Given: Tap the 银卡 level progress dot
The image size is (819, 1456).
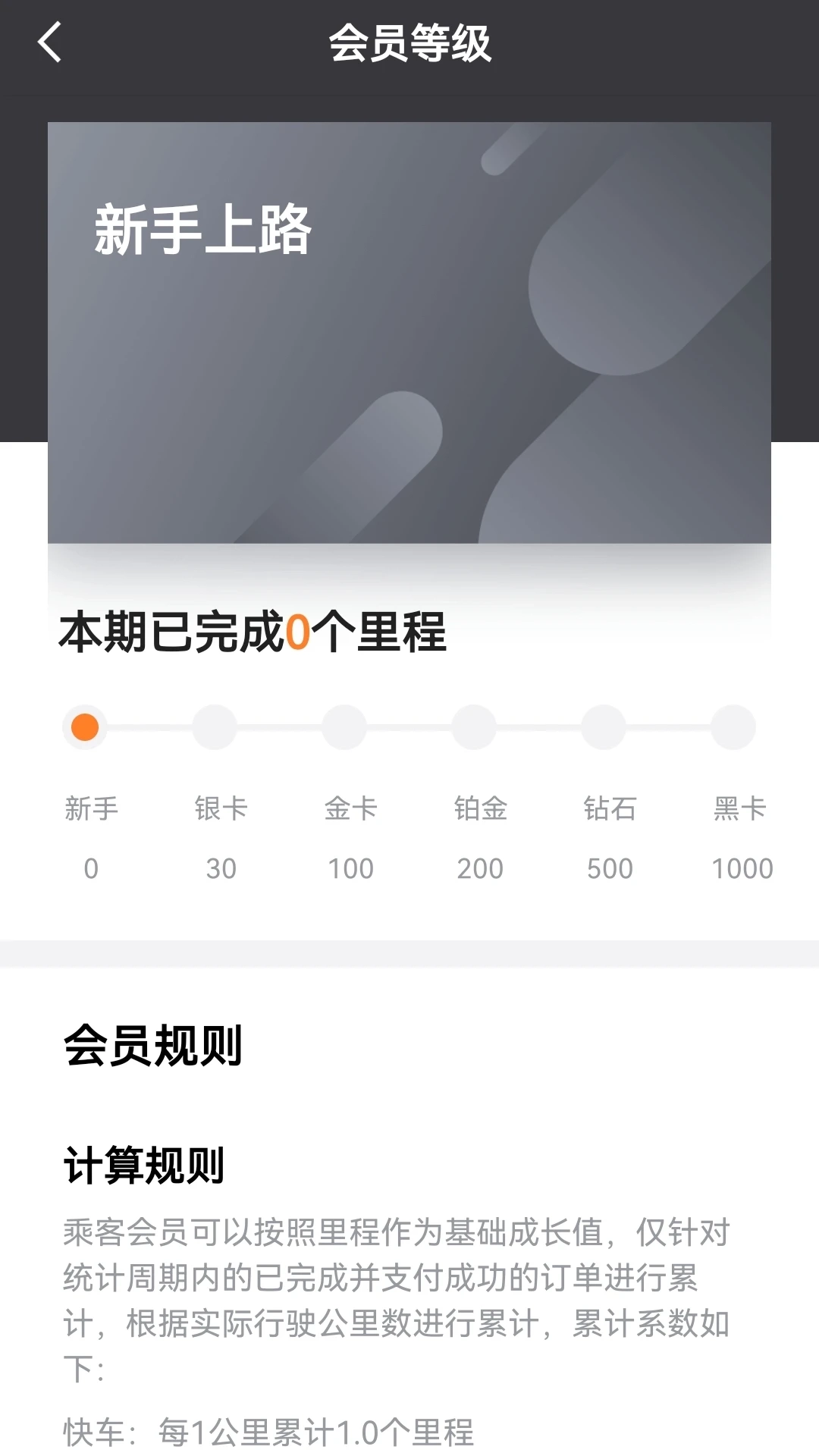Looking at the screenshot, I should (x=215, y=726).
